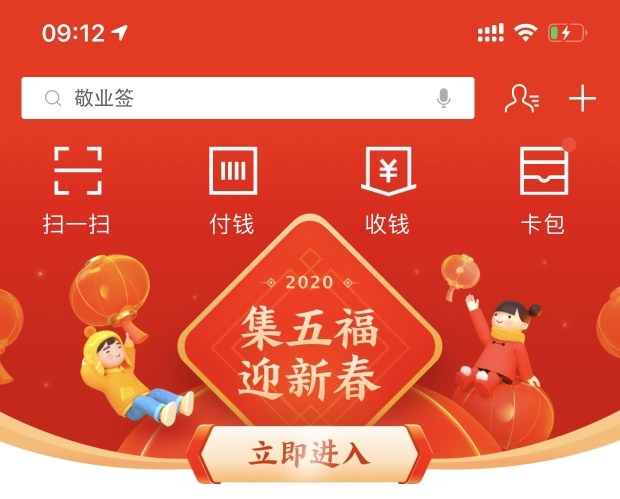This screenshot has width=620, height=499.
Task: Open 付钱 payment code
Action: pos(232,188)
